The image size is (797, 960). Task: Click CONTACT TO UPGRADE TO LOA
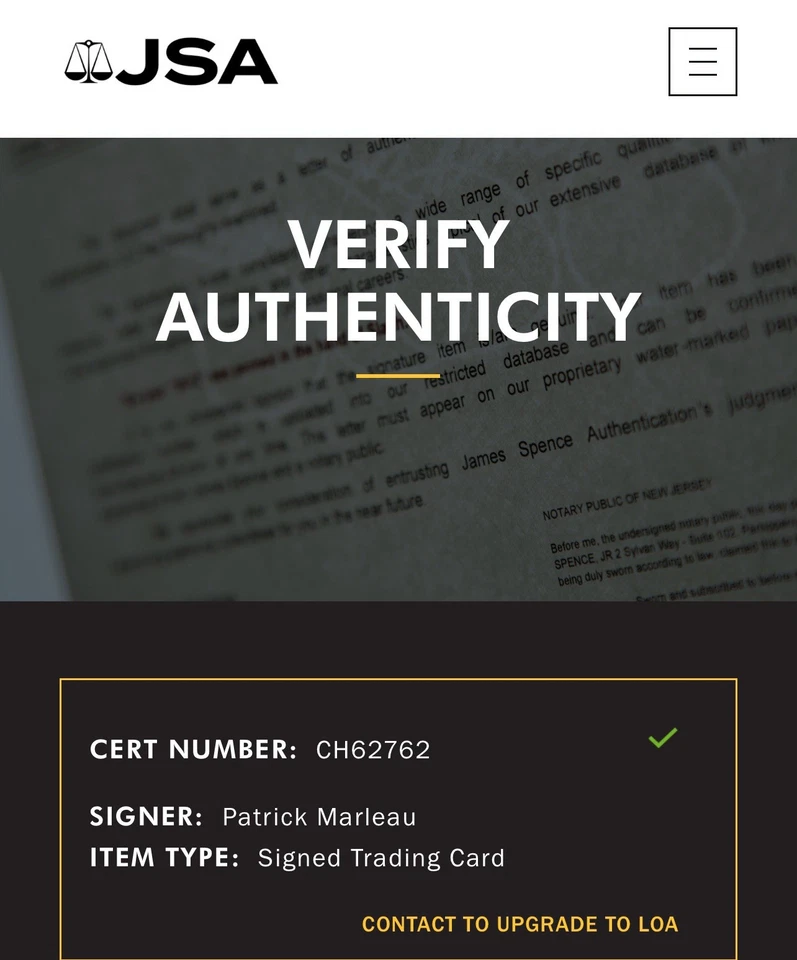tap(522, 925)
